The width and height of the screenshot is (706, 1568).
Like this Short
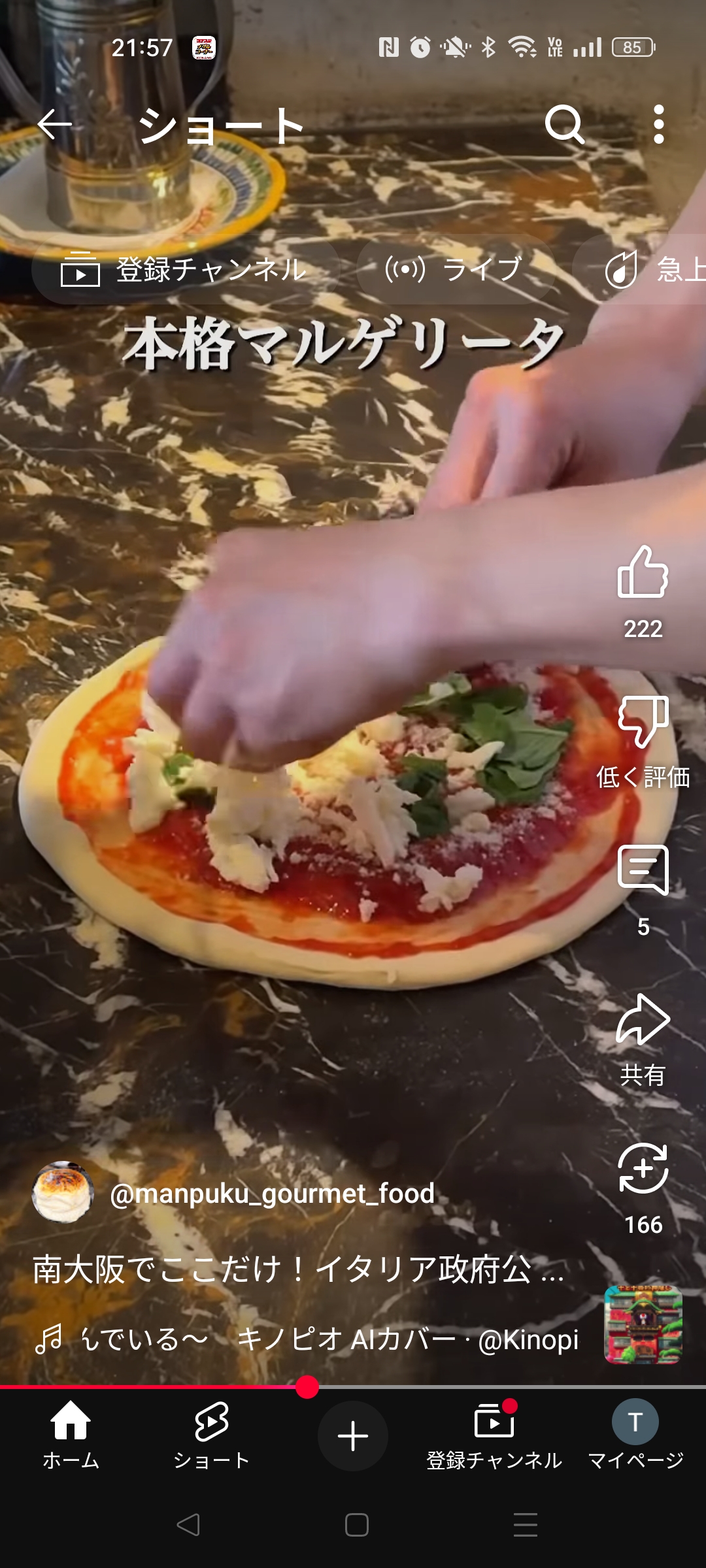click(x=643, y=574)
